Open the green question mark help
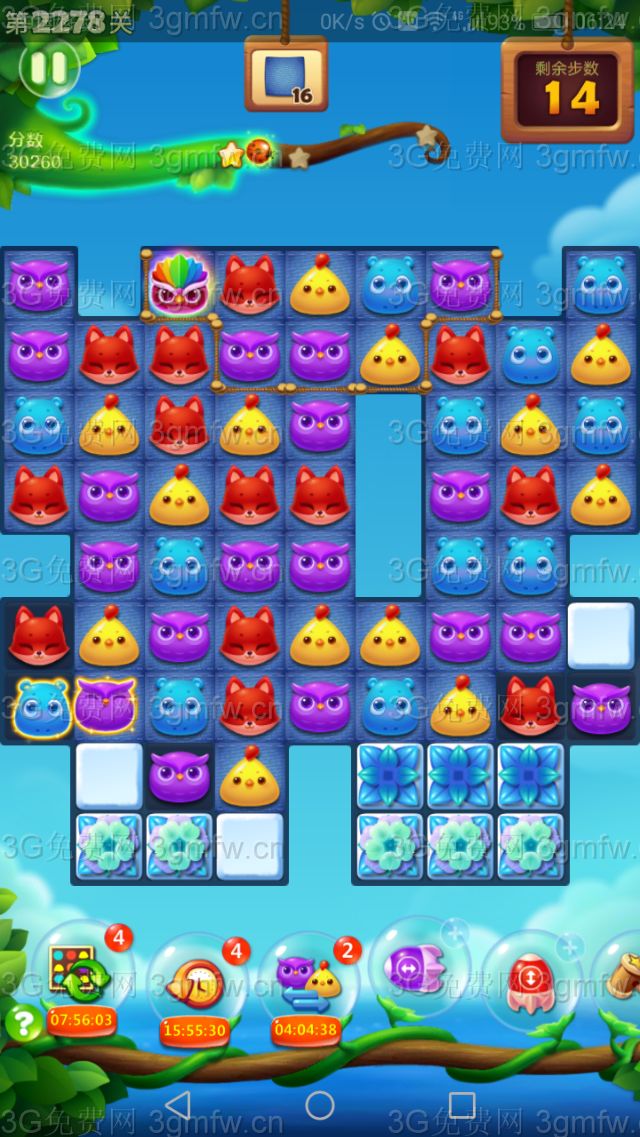This screenshot has height=1137, width=640. [x=22, y=1022]
